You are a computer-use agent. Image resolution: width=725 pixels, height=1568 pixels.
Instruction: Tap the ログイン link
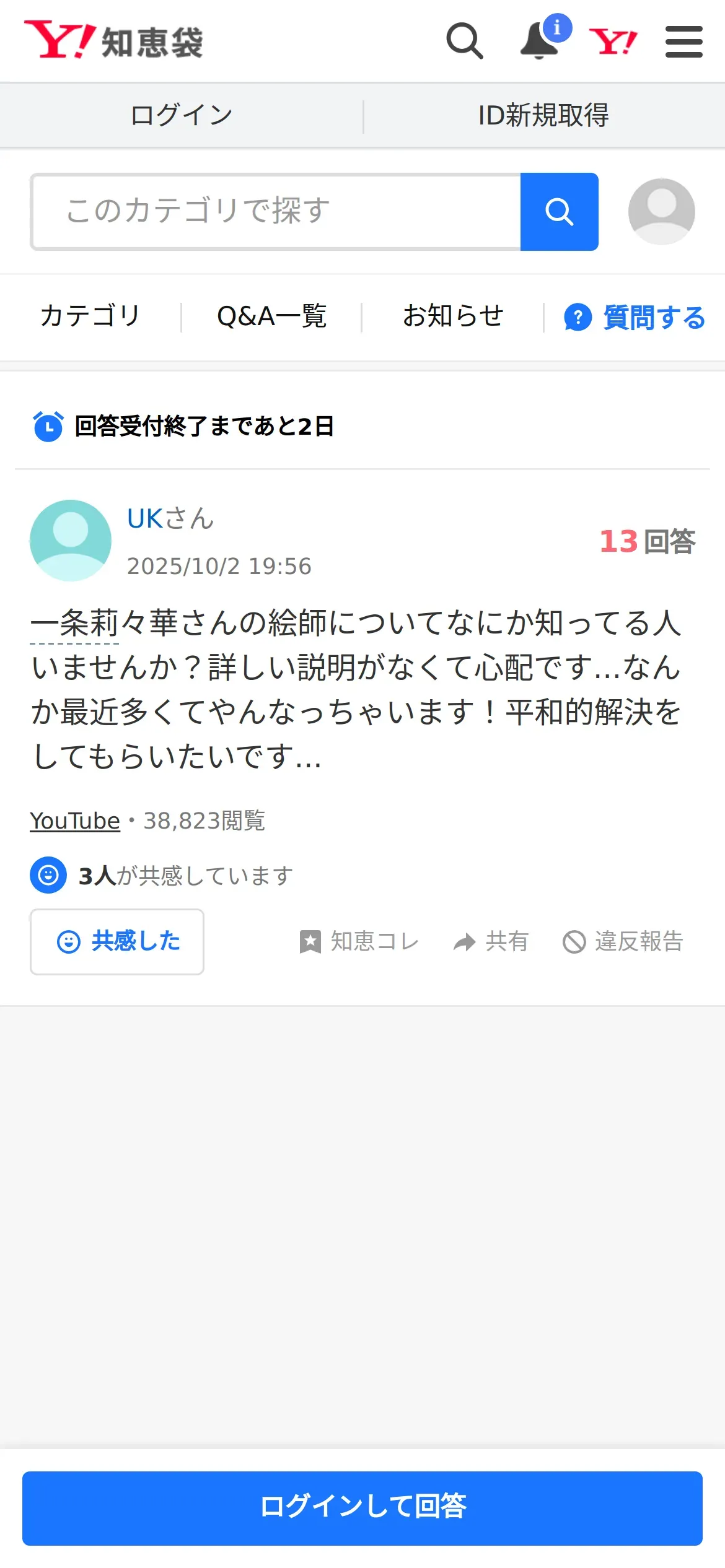pyautogui.click(x=182, y=115)
